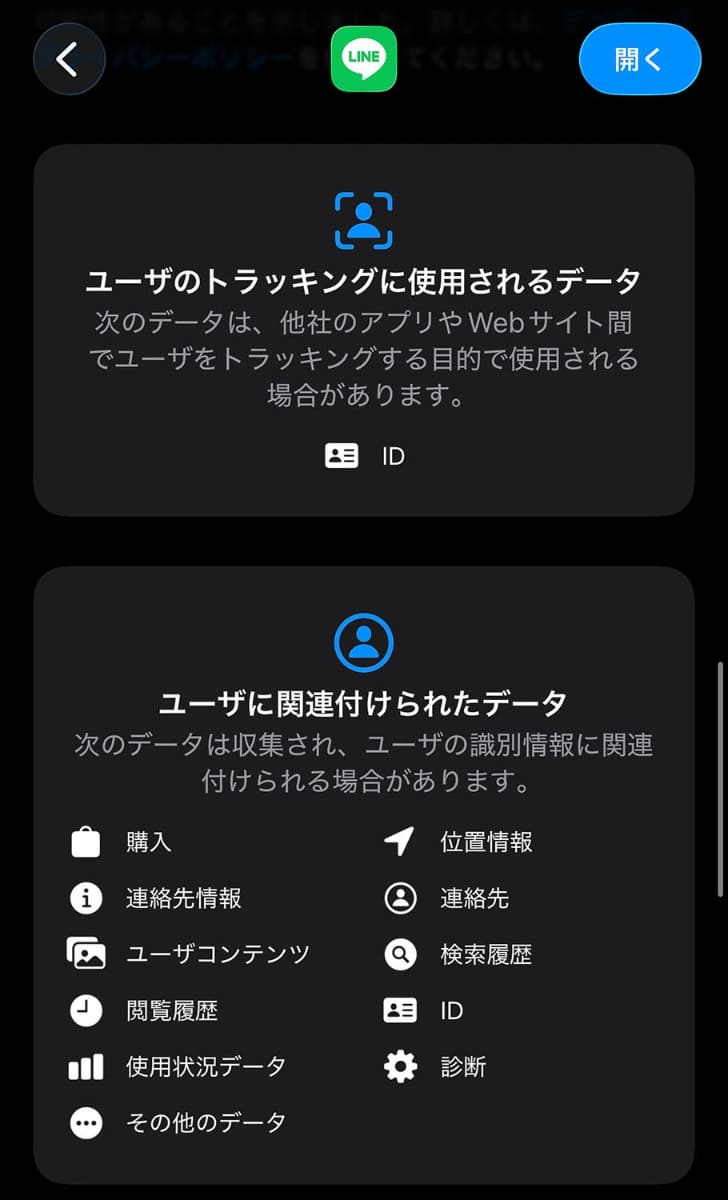Click the 検索履歴 magnifier icon
728x1200 pixels.
tap(399, 954)
